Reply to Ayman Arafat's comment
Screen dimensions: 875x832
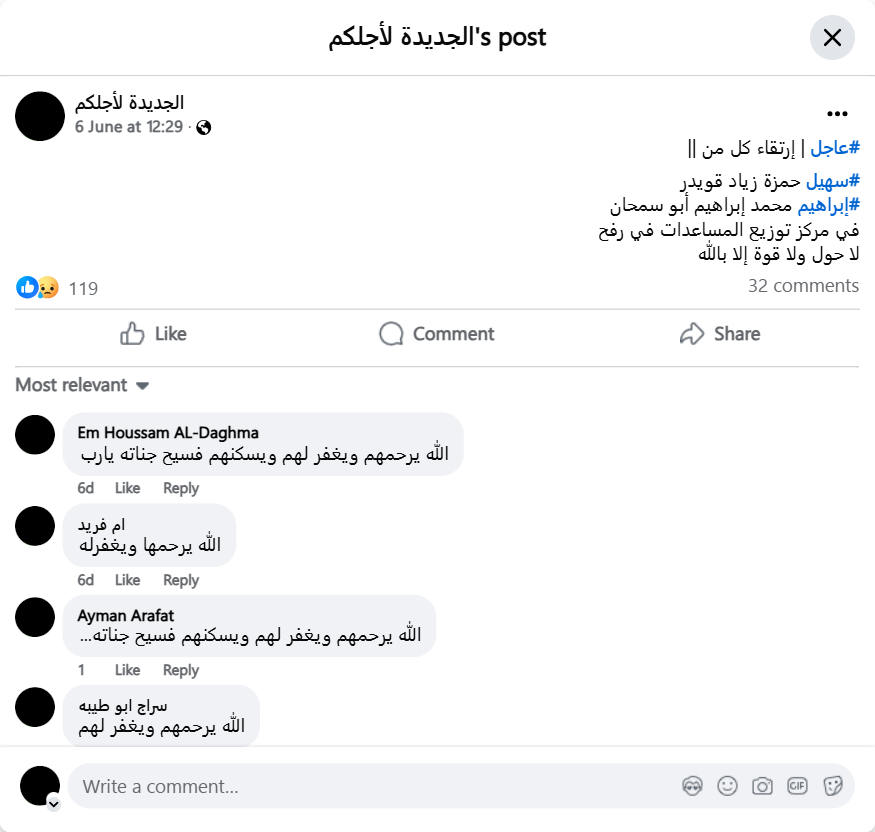181,670
